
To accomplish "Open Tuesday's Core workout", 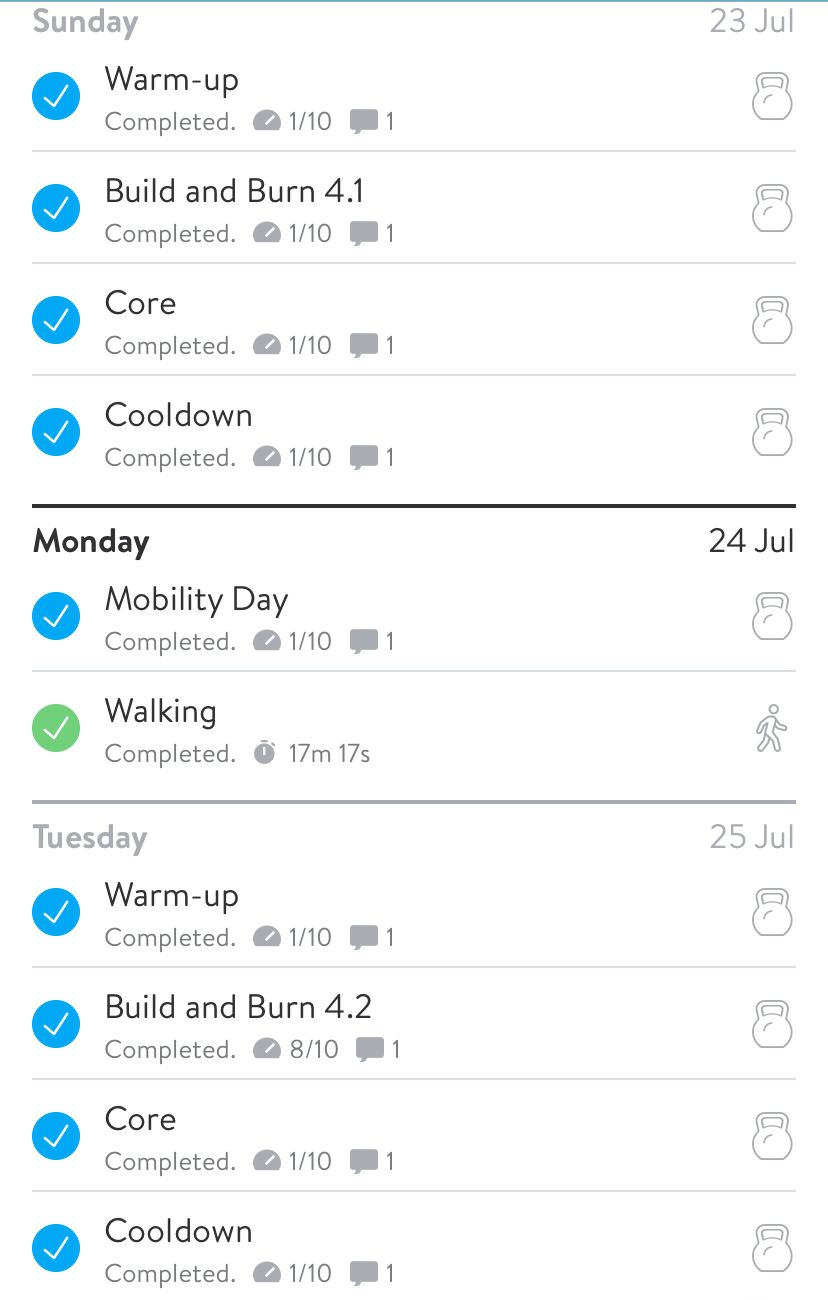I will [140, 1119].
